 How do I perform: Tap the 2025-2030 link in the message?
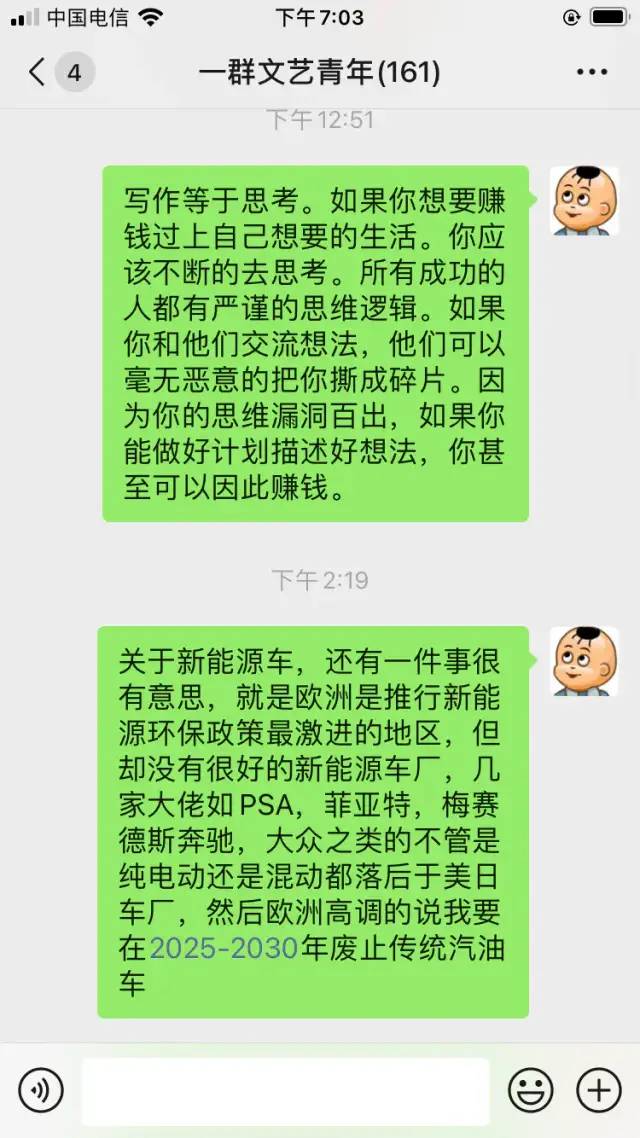pos(224,948)
